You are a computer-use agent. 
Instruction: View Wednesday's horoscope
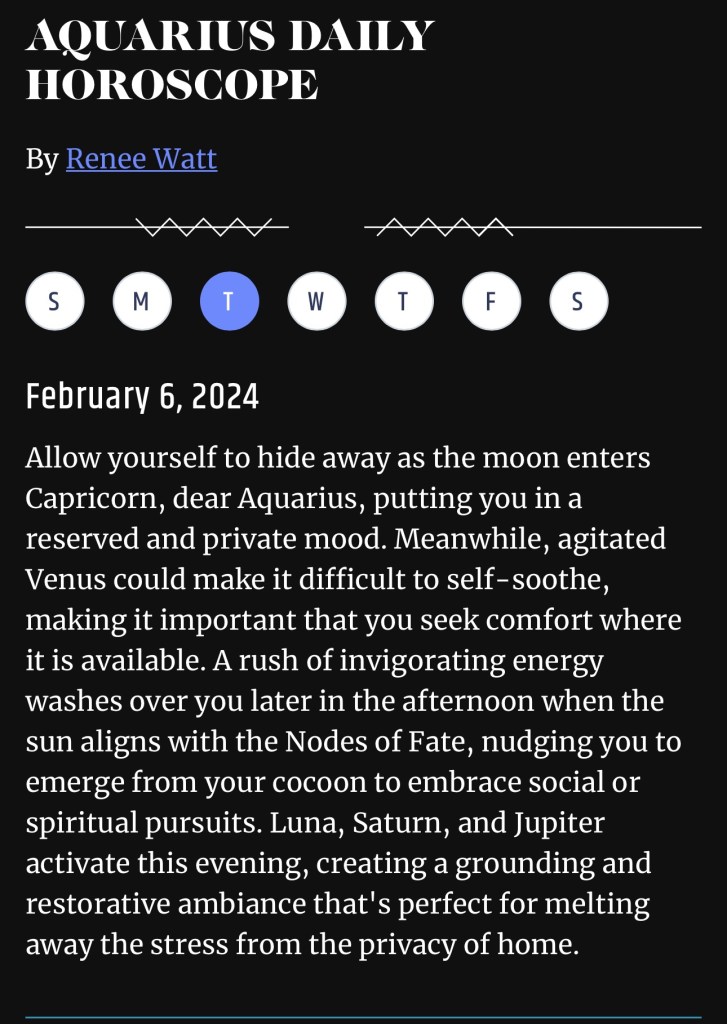(316, 301)
